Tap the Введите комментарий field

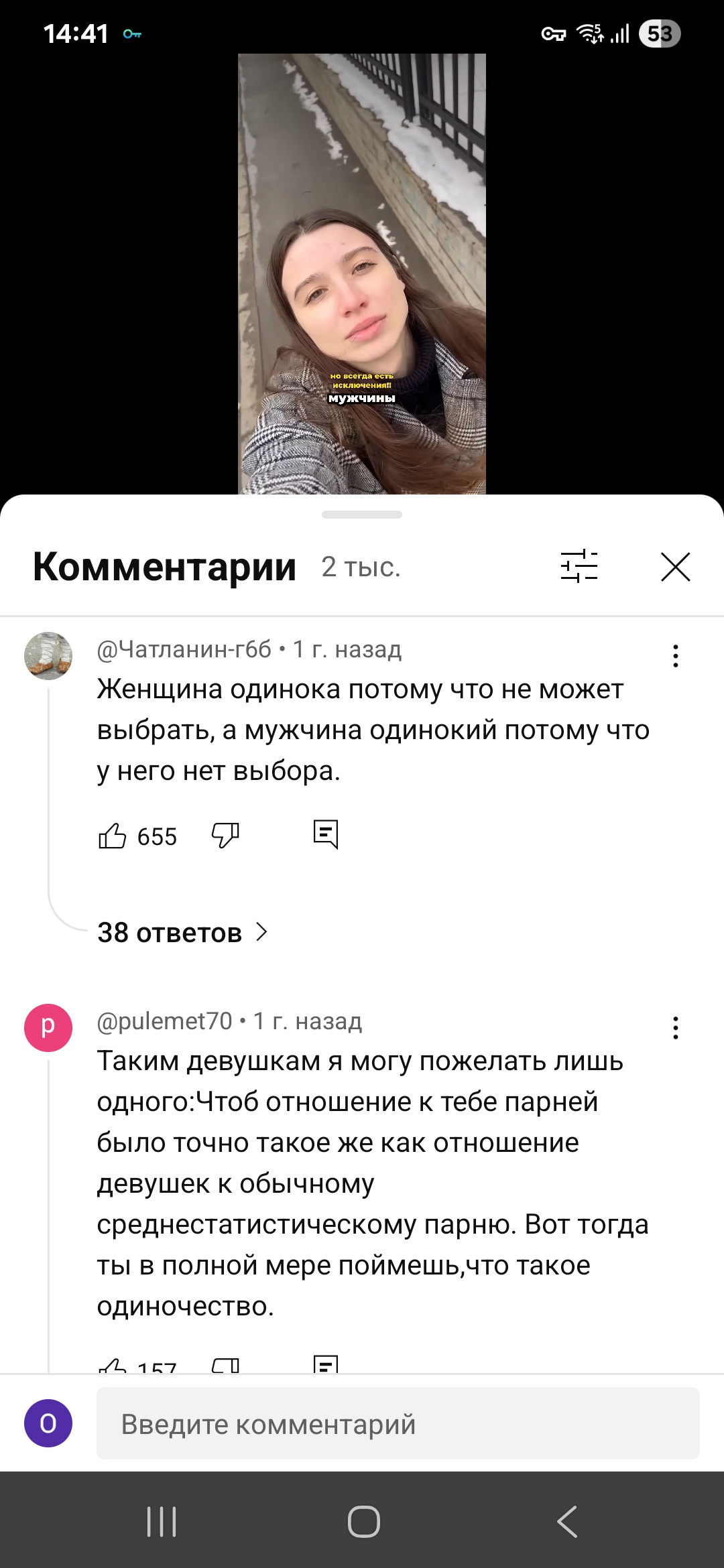click(x=398, y=1423)
